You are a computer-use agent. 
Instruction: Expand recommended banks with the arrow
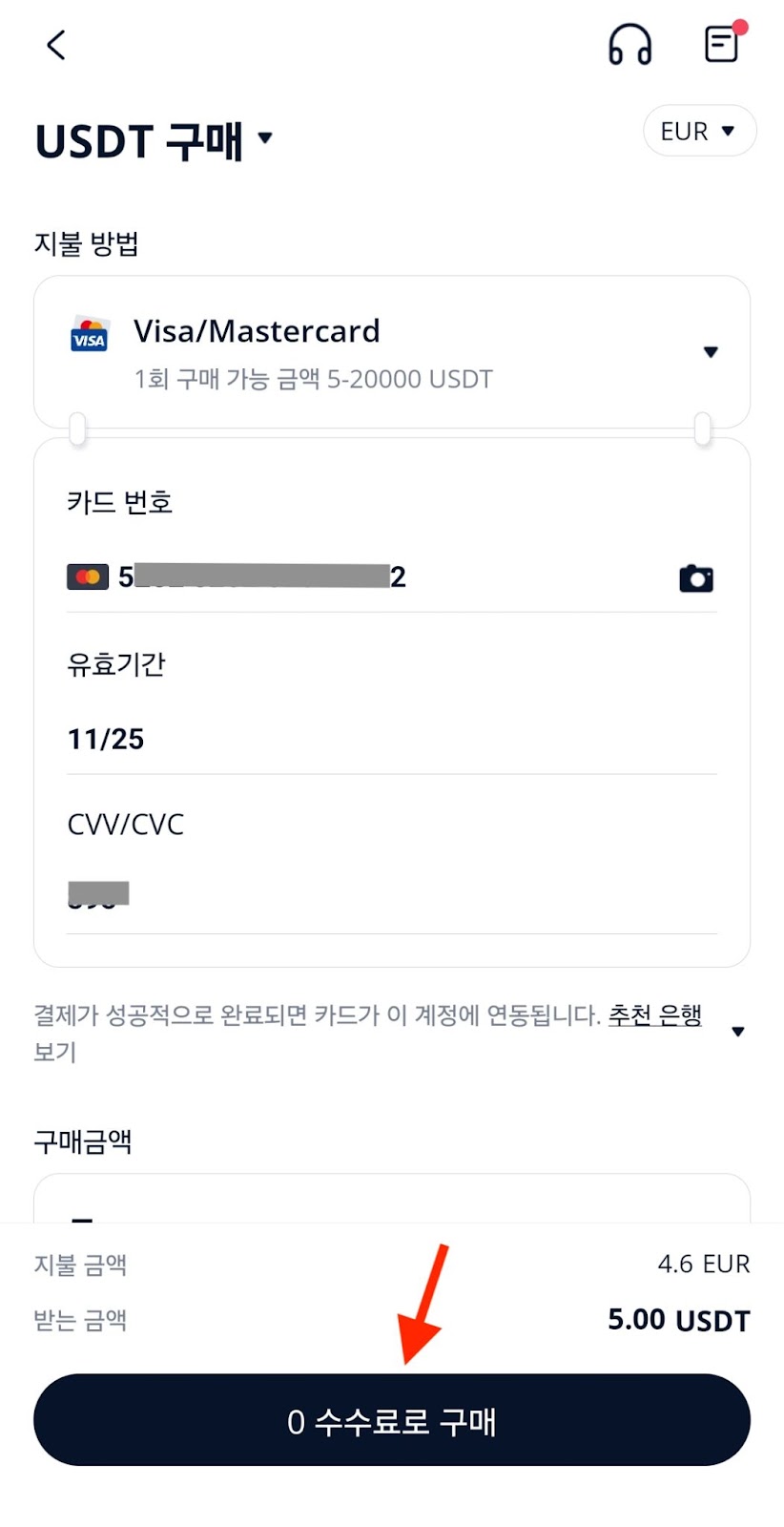click(737, 1032)
